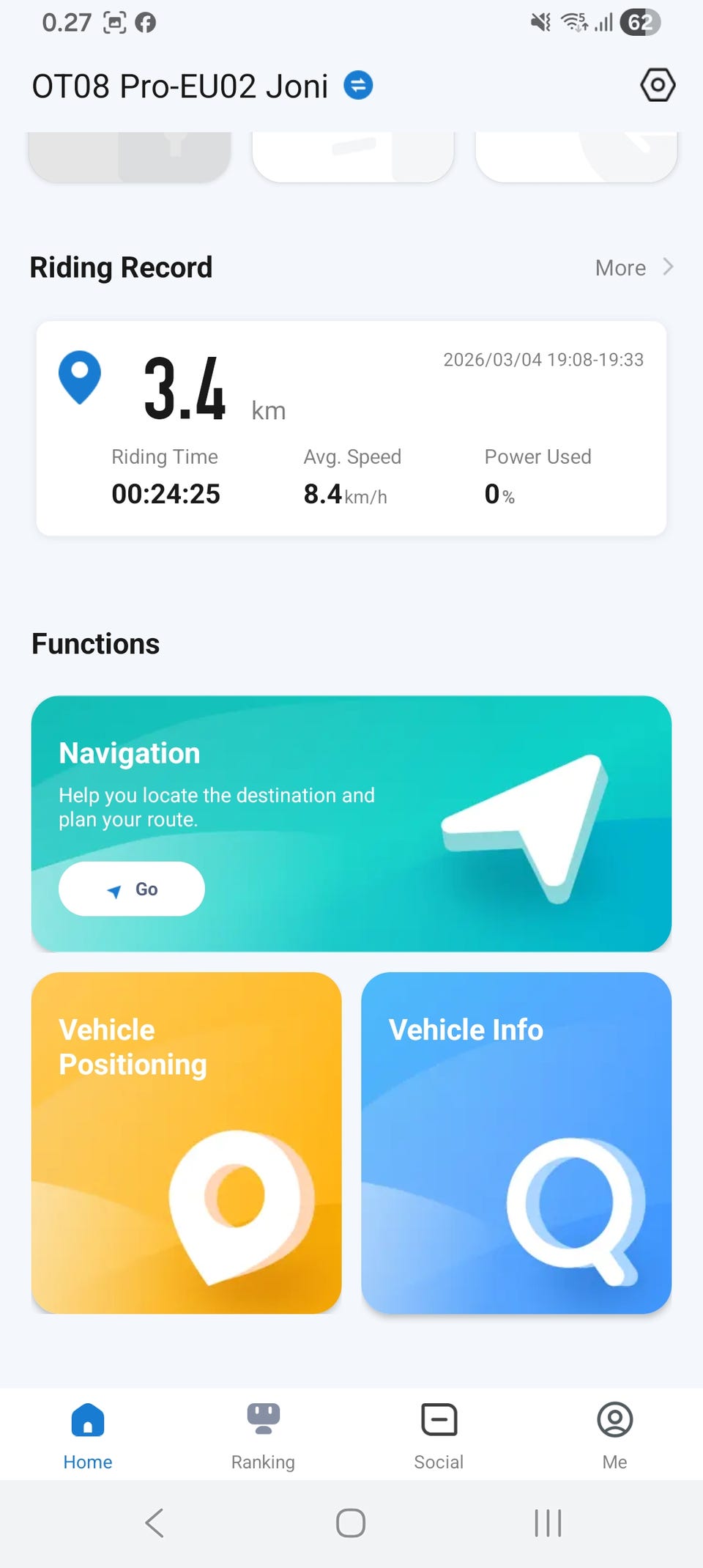Switch to the Ranking tab
This screenshot has width=703, height=1568.
[263, 1435]
